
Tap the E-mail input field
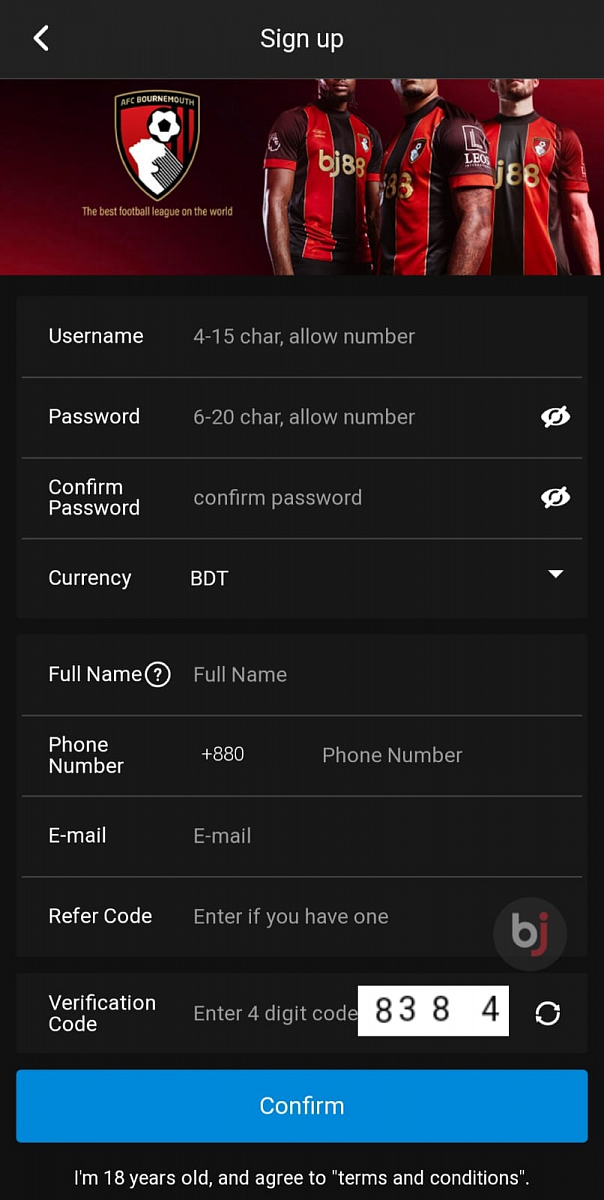coord(380,836)
